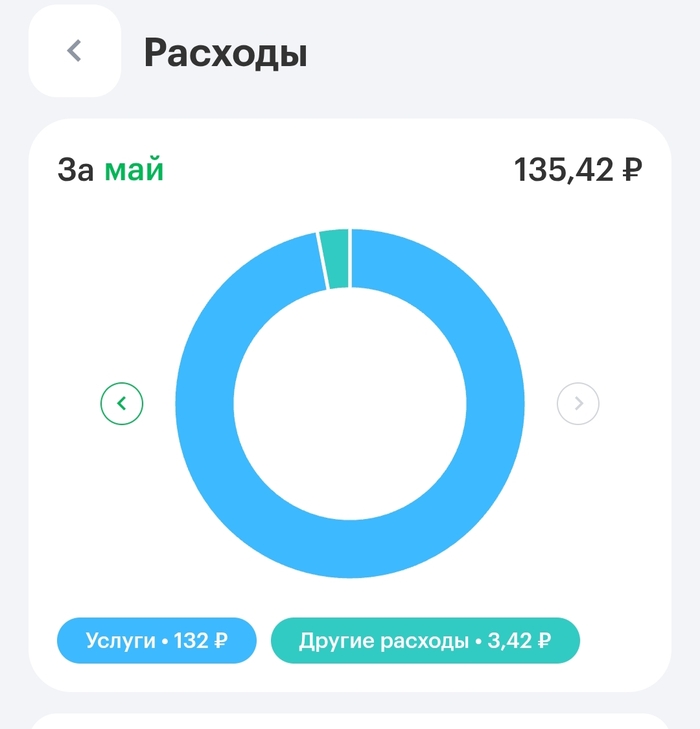Go back from the Расходы screen
This screenshot has height=729, width=700.
coord(75,51)
